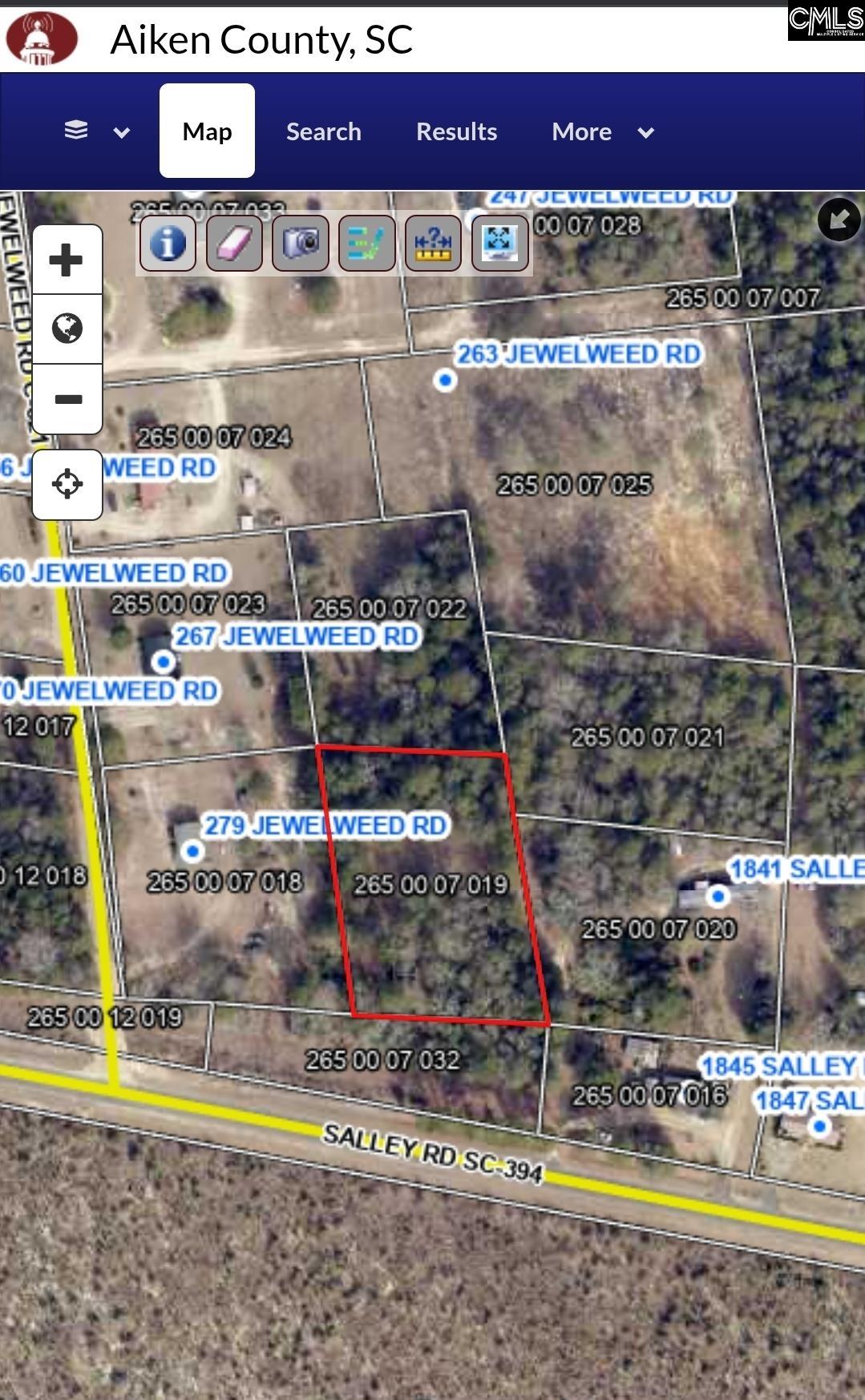Select the eraser clear tool

point(234,243)
